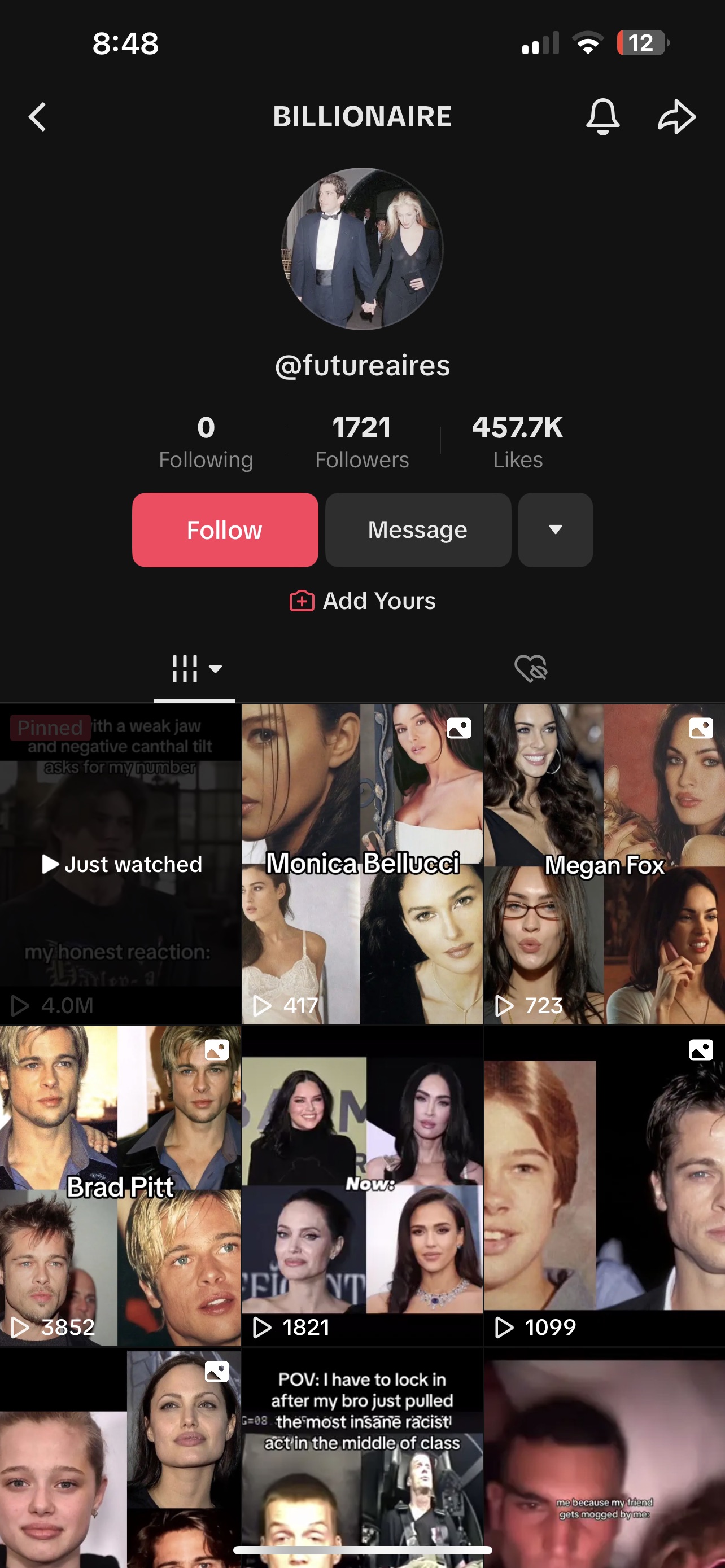Image resolution: width=725 pixels, height=1568 pixels.
Task: Open the Brad Pitt post
Action: pyautogui.click(x=120, y=1186)
